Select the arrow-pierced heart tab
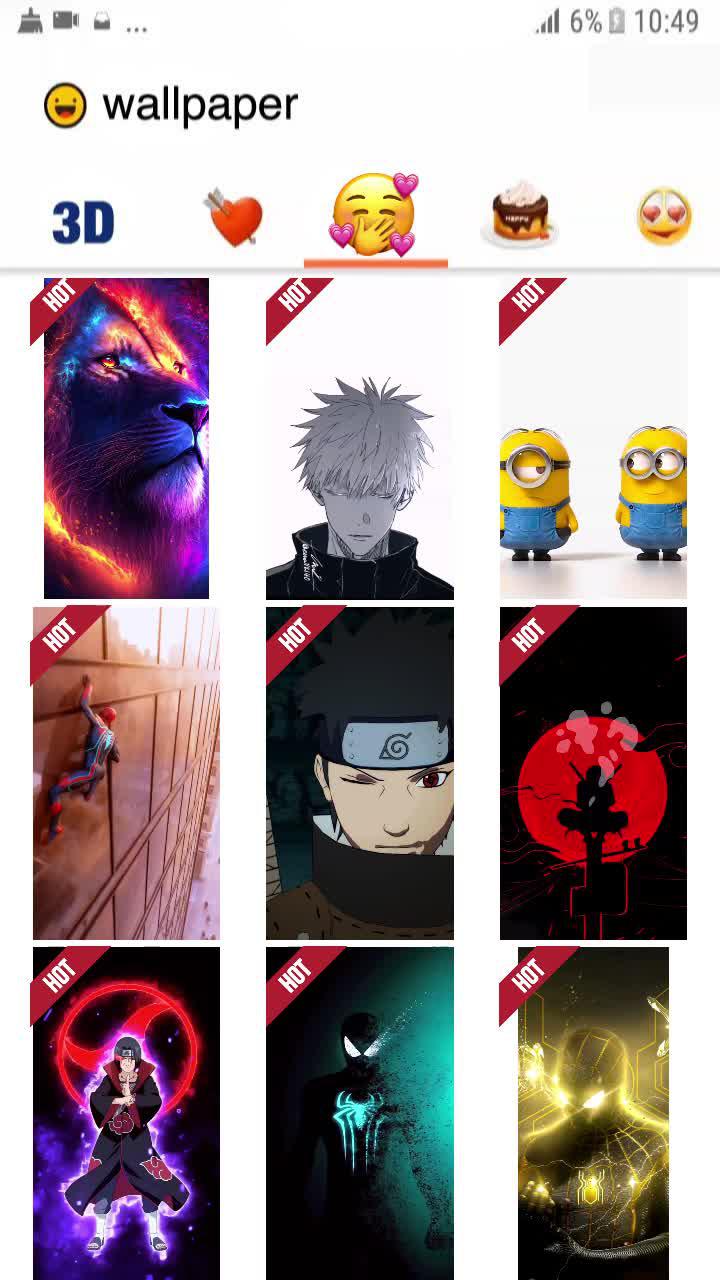This screenshot has height=1280, width=720. 235,218
